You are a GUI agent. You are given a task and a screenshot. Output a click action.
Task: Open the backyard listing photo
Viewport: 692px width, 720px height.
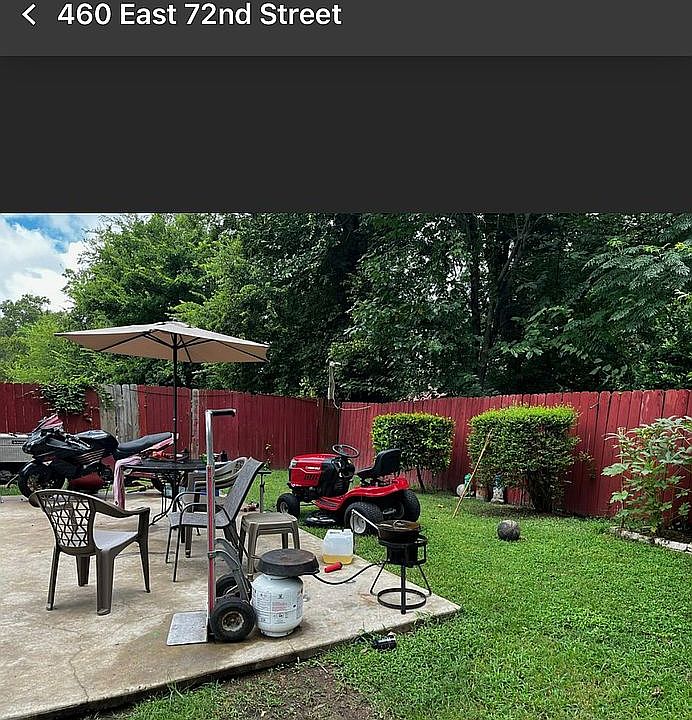(346, 466)
